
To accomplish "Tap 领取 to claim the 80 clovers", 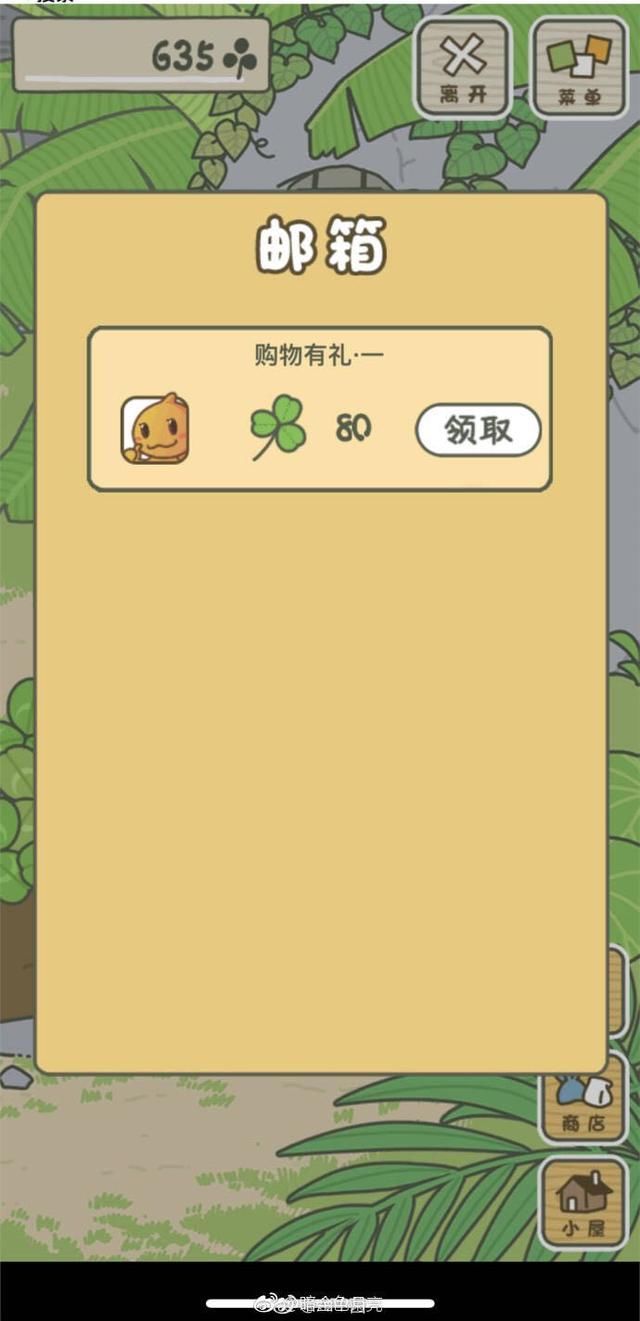I will [478, 430].
